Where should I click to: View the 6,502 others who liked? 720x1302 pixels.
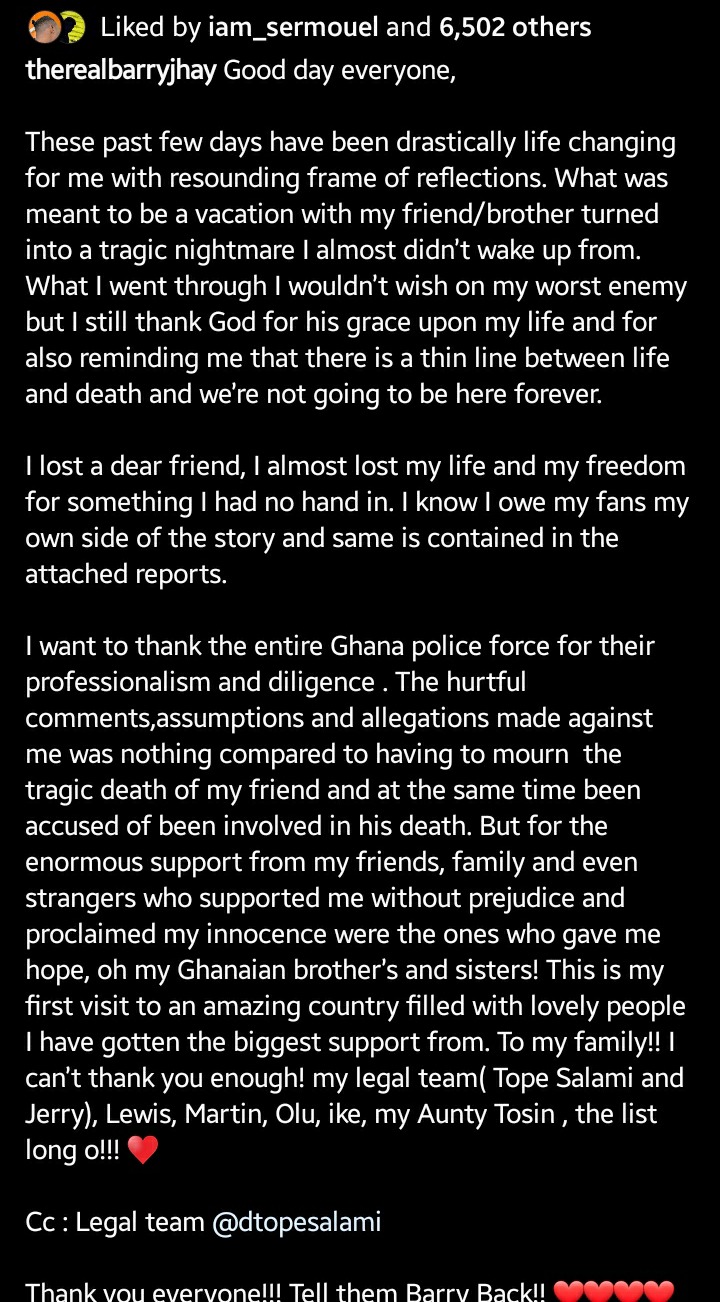[x=515, y=27]
